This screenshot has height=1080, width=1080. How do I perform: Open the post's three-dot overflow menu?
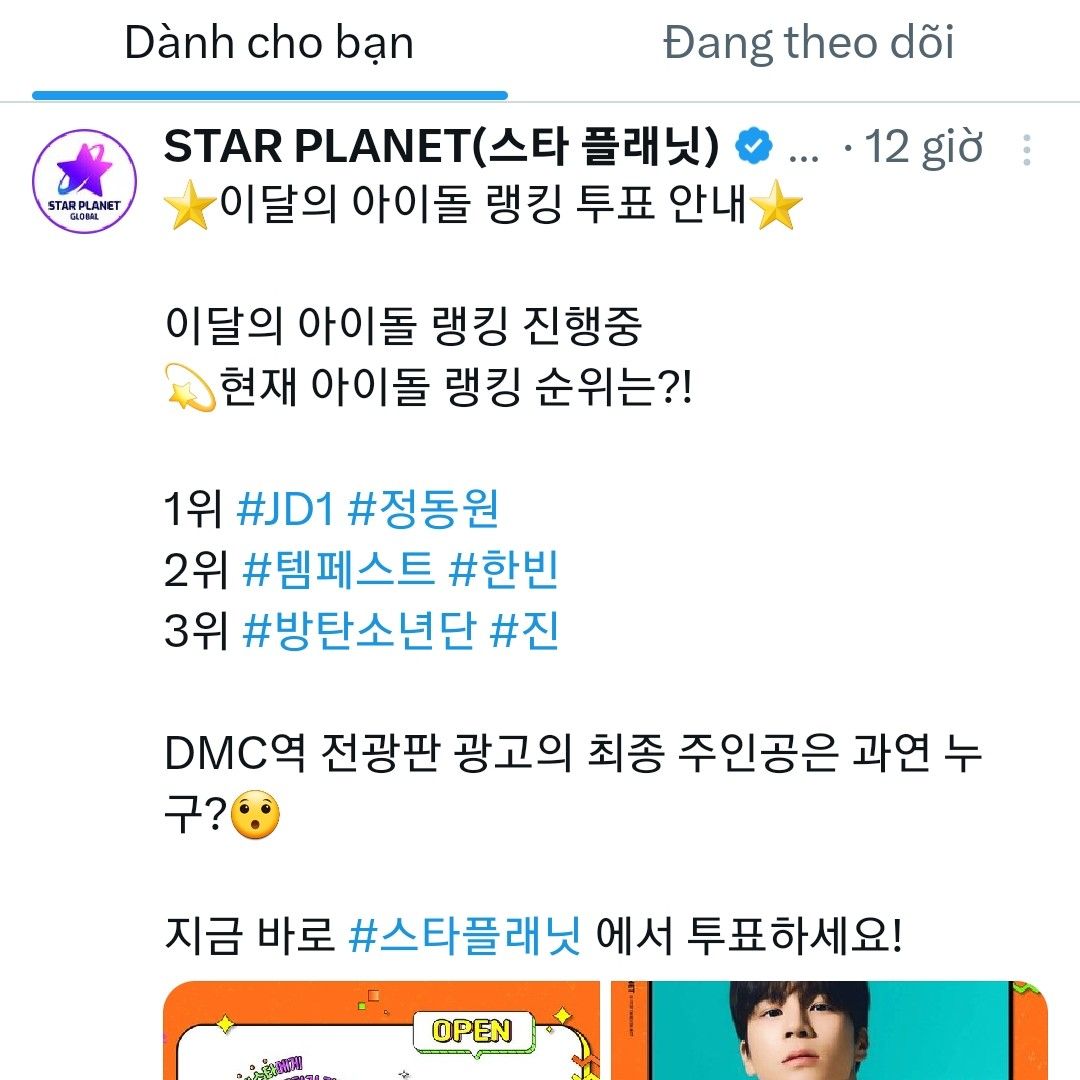[x=1026, y=150]
